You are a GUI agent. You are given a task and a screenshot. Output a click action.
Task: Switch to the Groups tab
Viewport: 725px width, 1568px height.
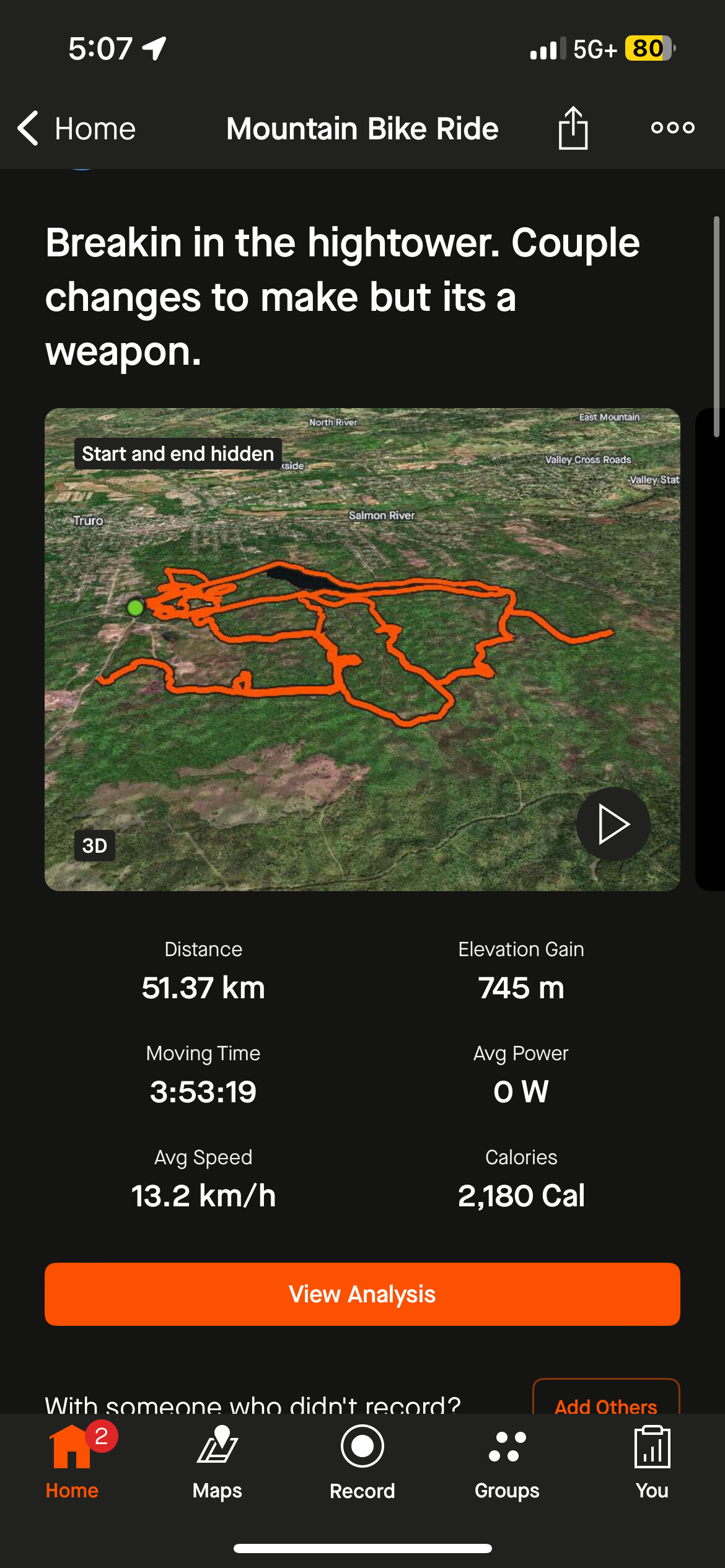(507, 1462)
